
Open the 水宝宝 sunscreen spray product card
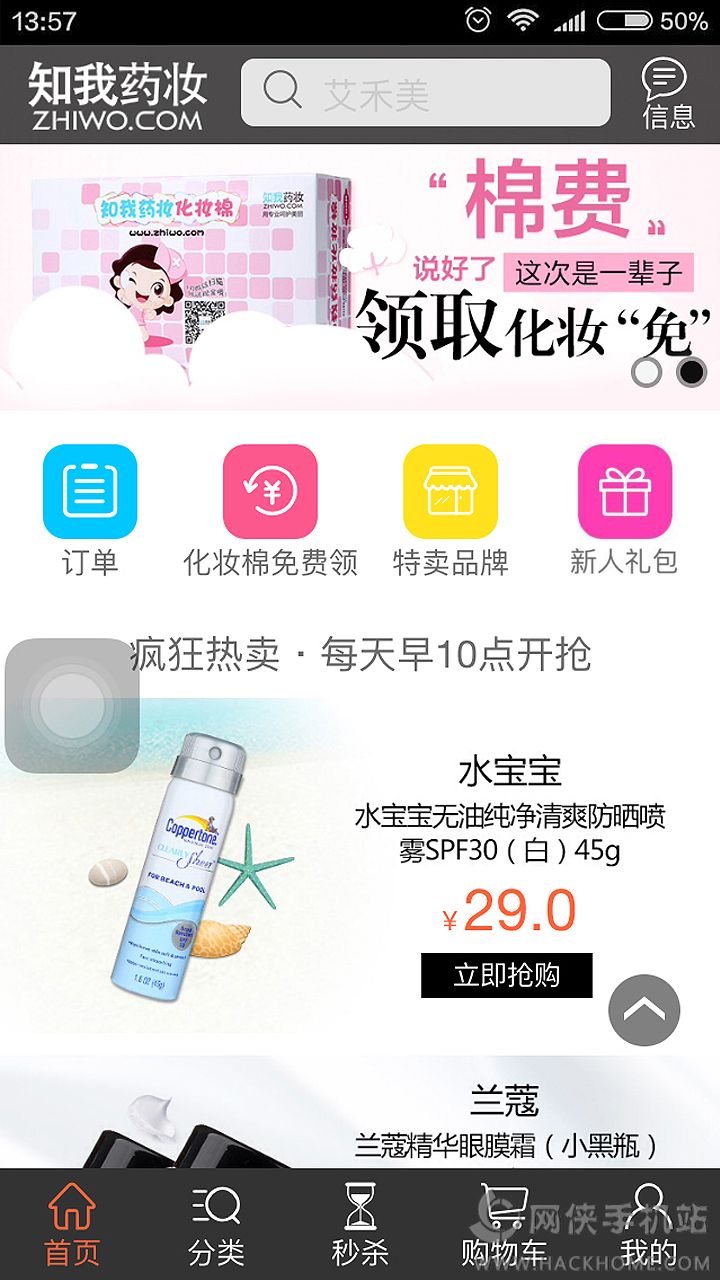[360, 860]
